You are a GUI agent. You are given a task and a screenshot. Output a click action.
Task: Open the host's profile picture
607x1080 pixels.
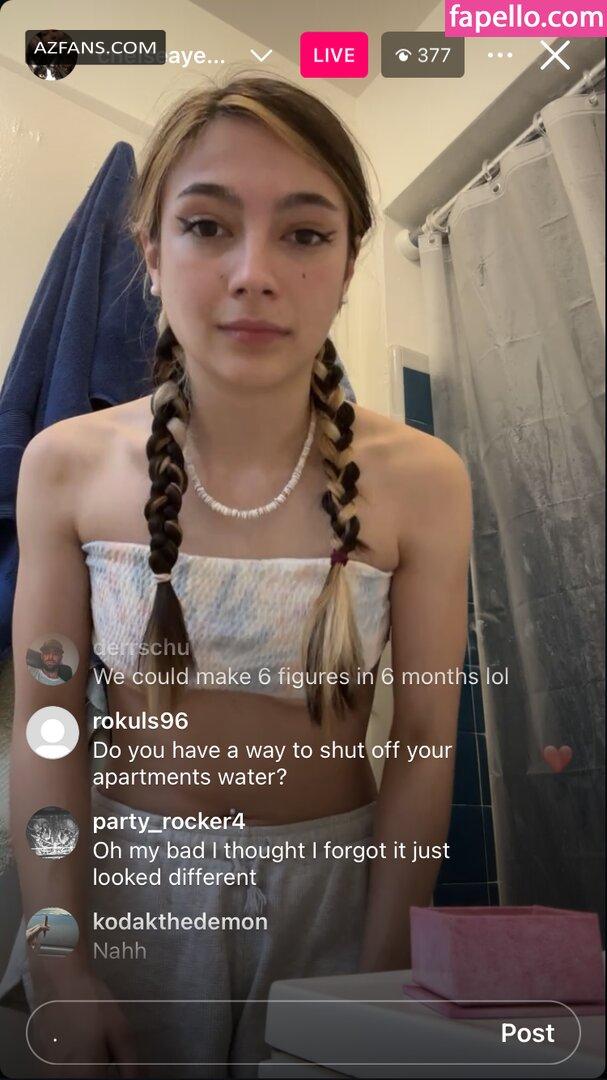click(x=52, y=55)
